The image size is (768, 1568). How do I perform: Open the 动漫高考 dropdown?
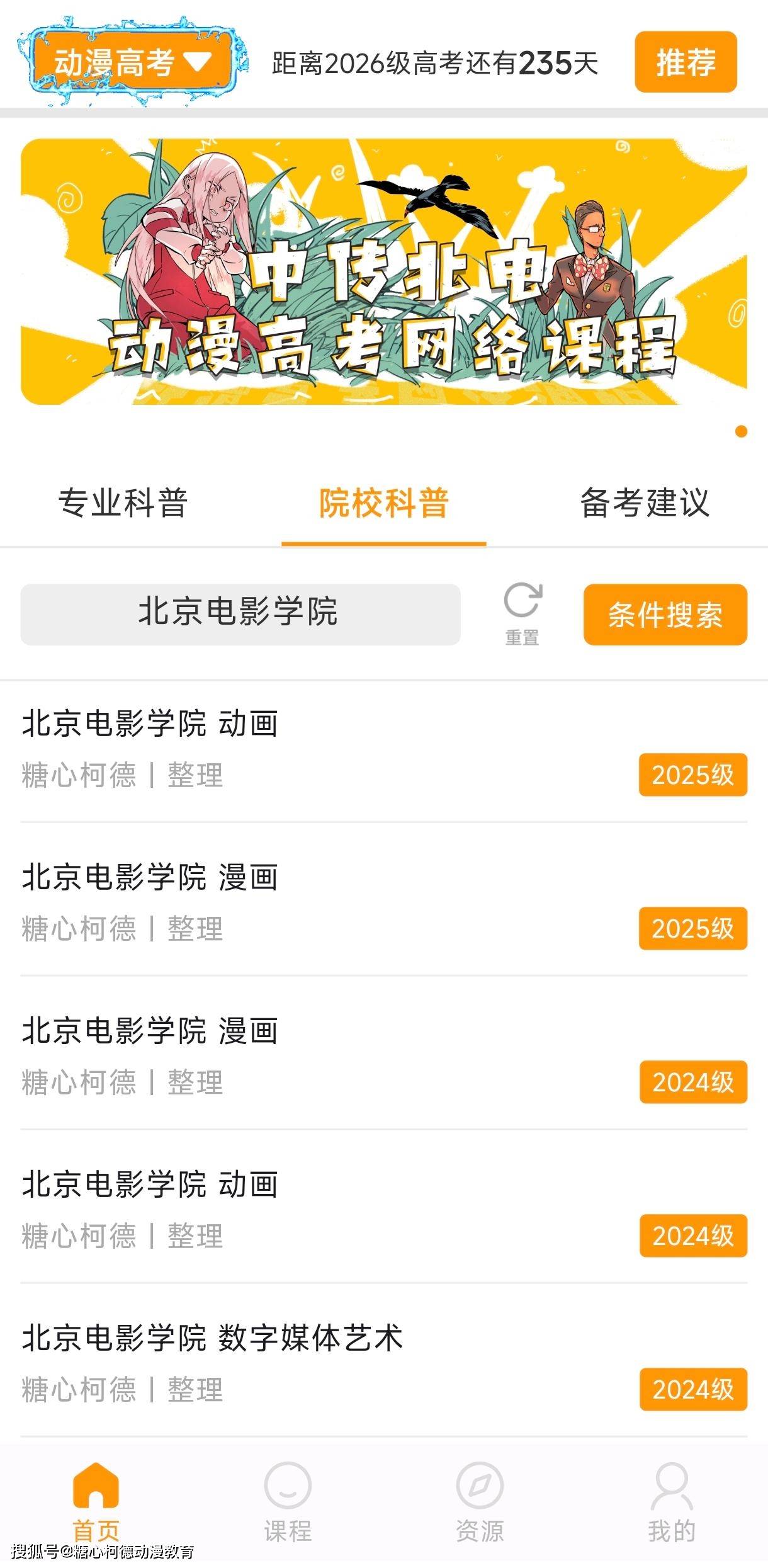click(132, 62)
